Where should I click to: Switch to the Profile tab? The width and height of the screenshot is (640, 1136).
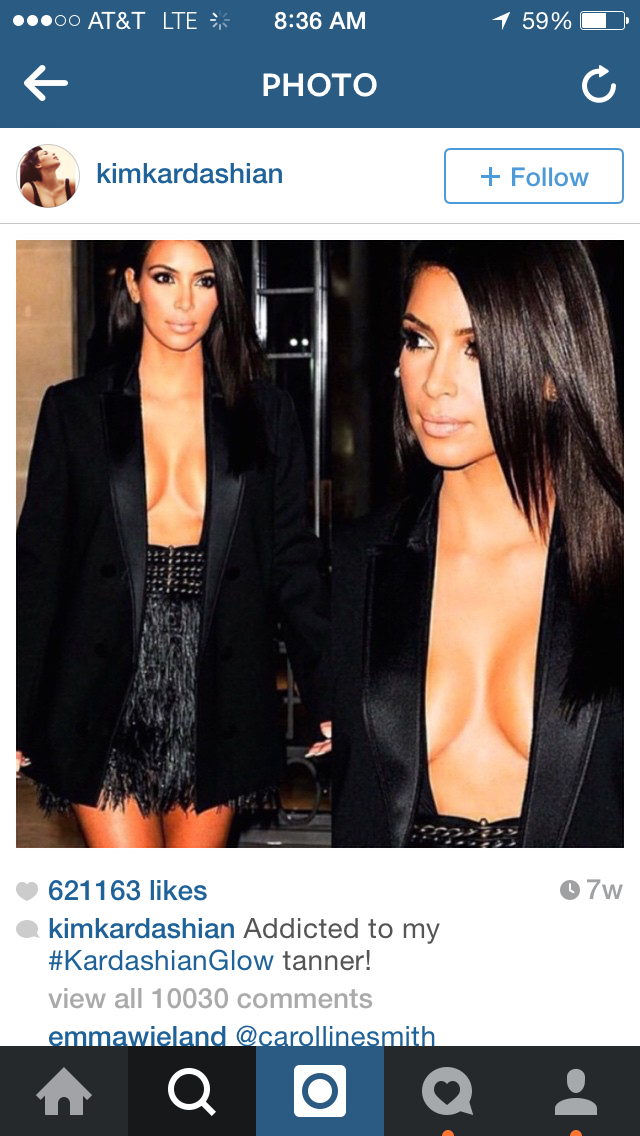[x=575, y=1091]
